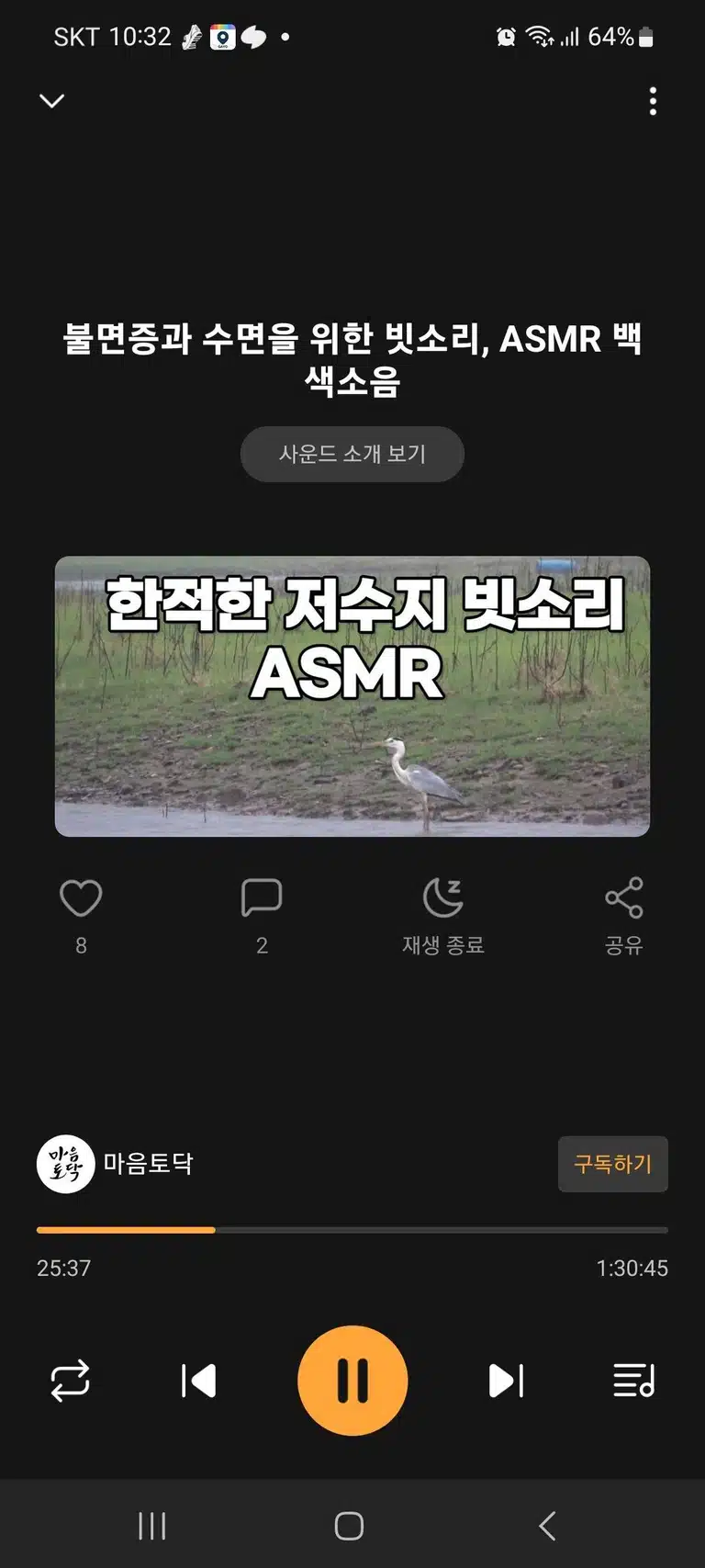Screen dimensions: 705x1568
Task: Toggle the repeat mode icon
Action: coord(70,1381)
